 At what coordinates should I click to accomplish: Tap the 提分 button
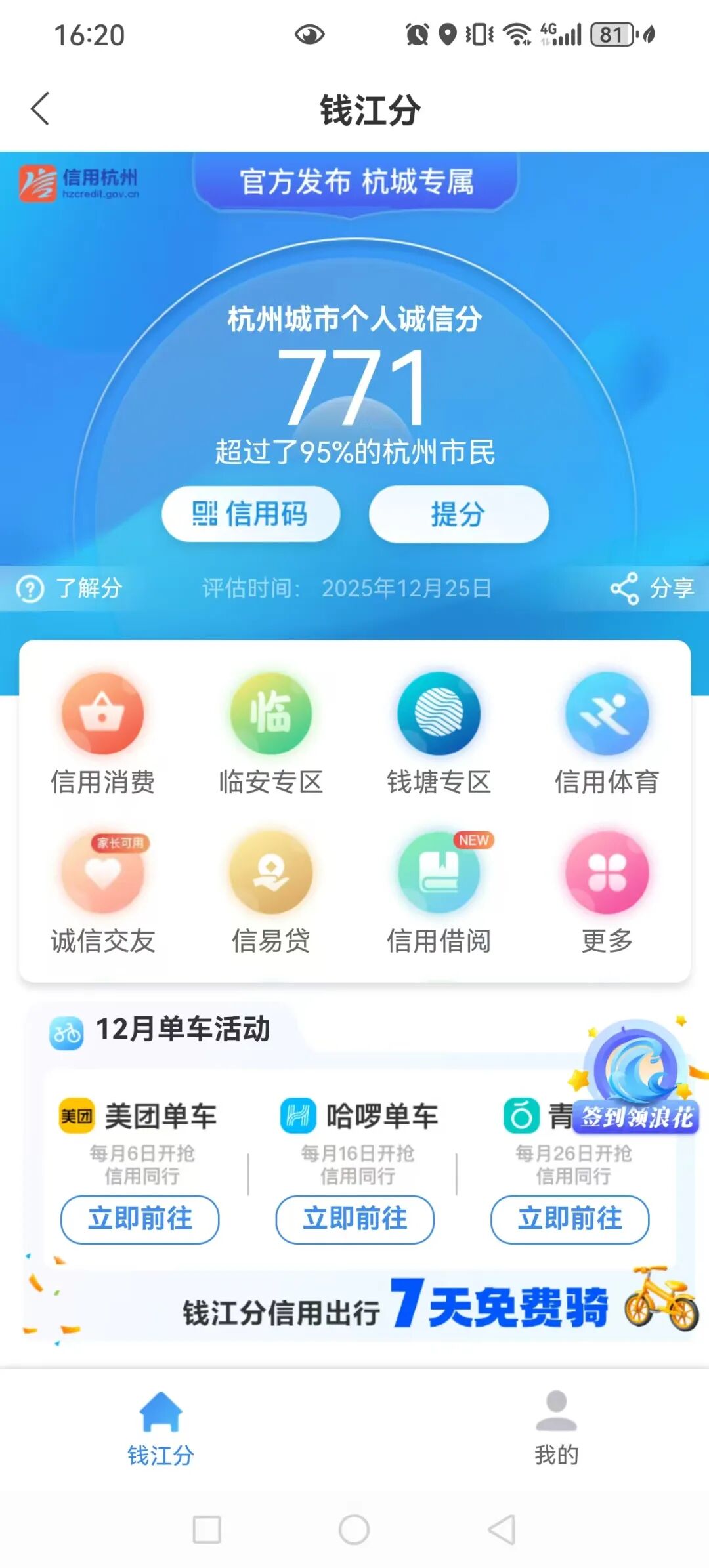[x=458, y=514]
